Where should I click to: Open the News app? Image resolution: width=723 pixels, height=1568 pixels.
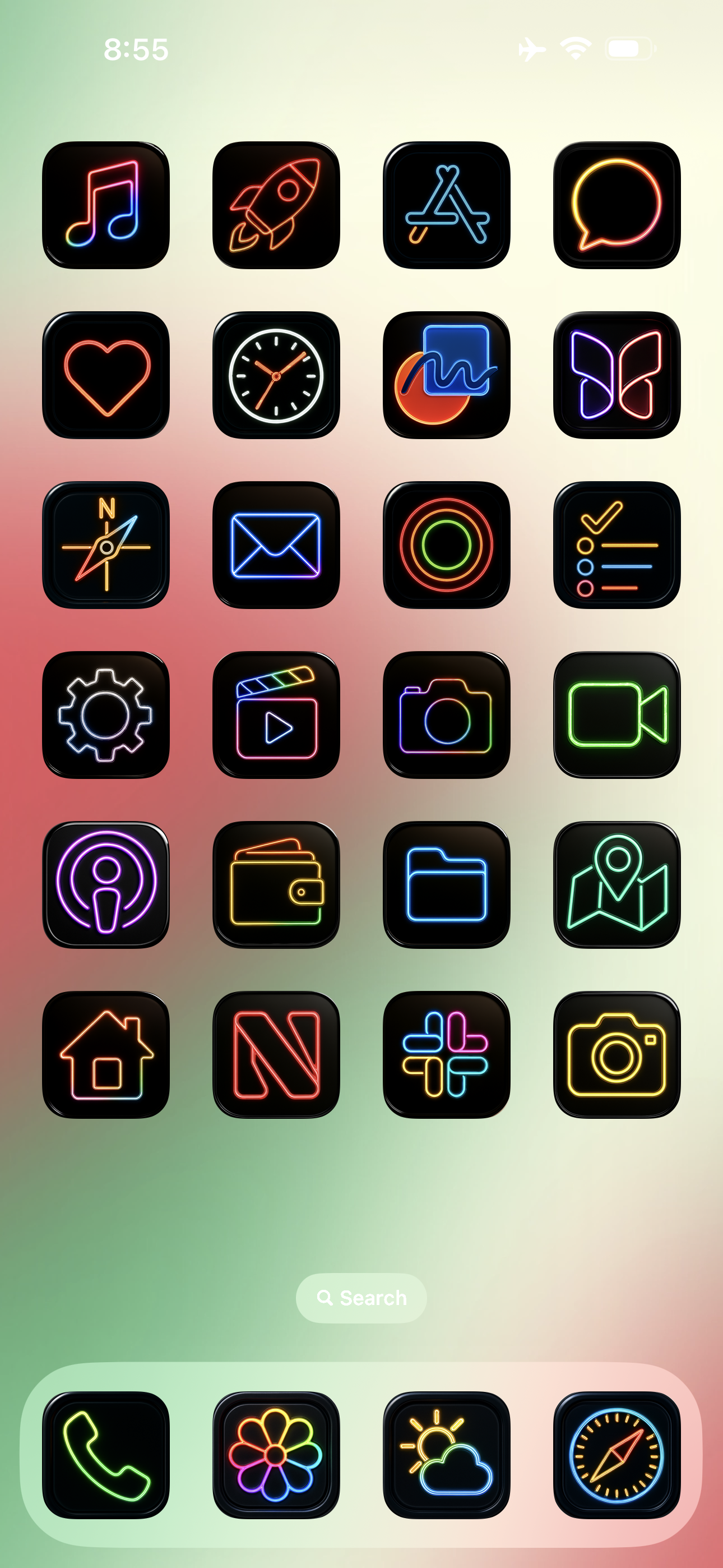pos(276,1054)
